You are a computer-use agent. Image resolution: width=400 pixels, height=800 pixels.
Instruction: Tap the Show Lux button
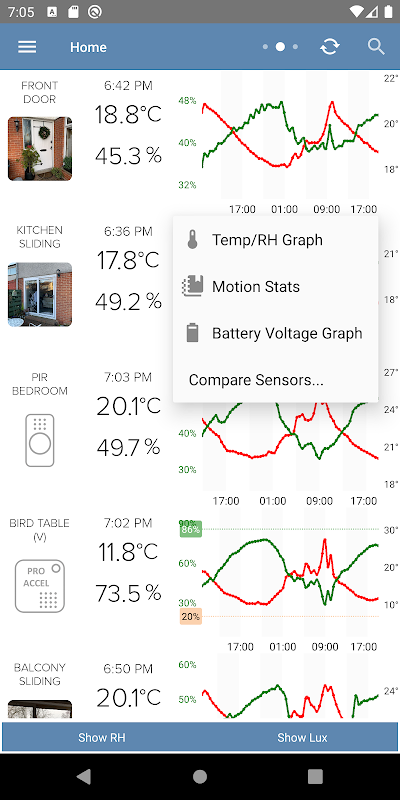tap(302, 737)
